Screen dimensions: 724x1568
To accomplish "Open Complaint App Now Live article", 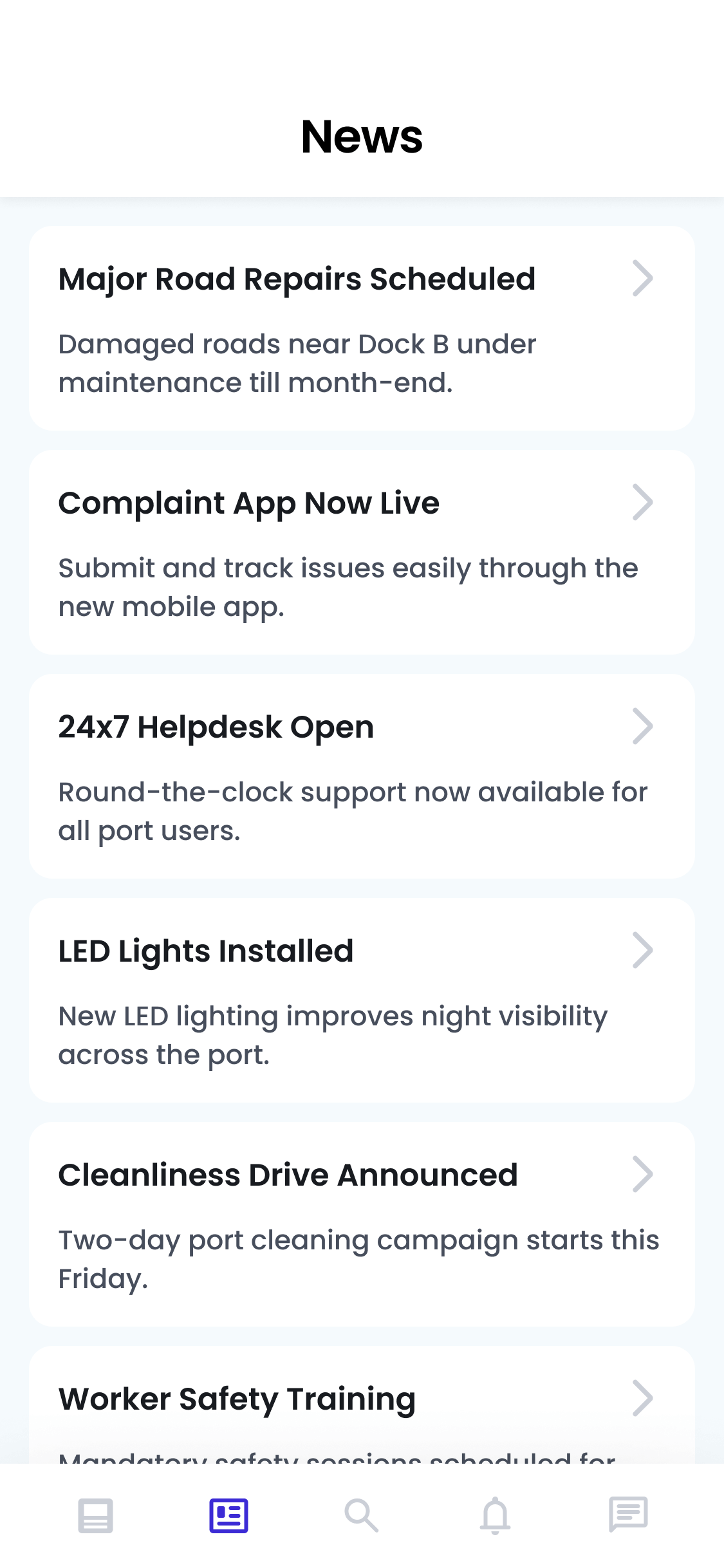I will point(361,552).
